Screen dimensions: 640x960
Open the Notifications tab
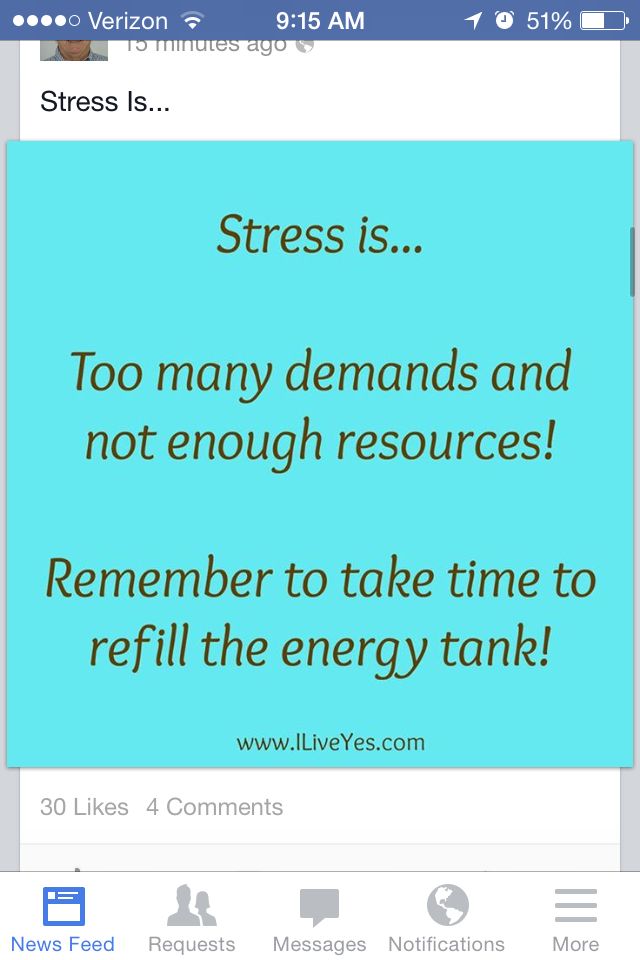[446, 919]
